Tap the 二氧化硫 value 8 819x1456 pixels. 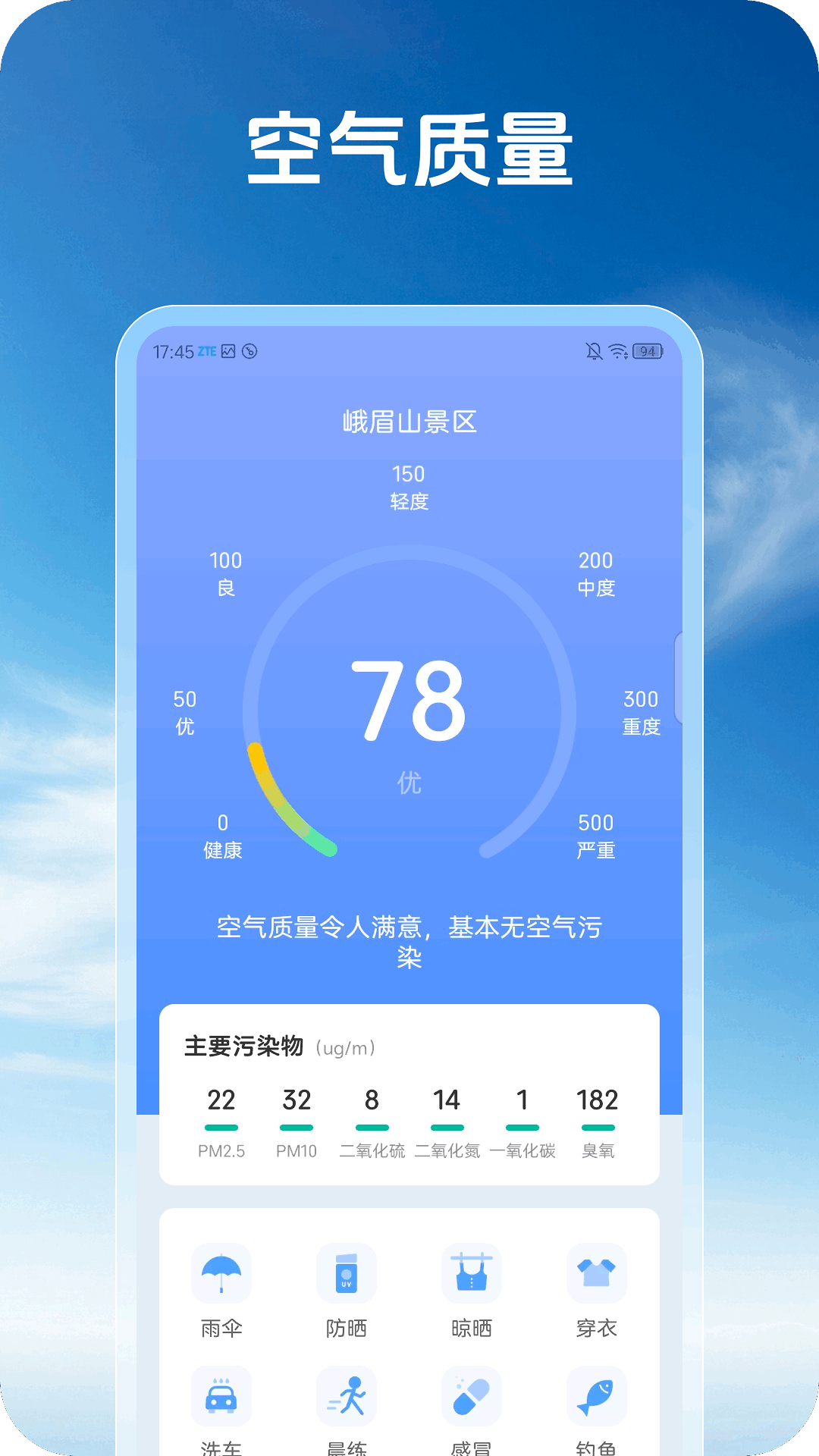(x=371, y=1101)
